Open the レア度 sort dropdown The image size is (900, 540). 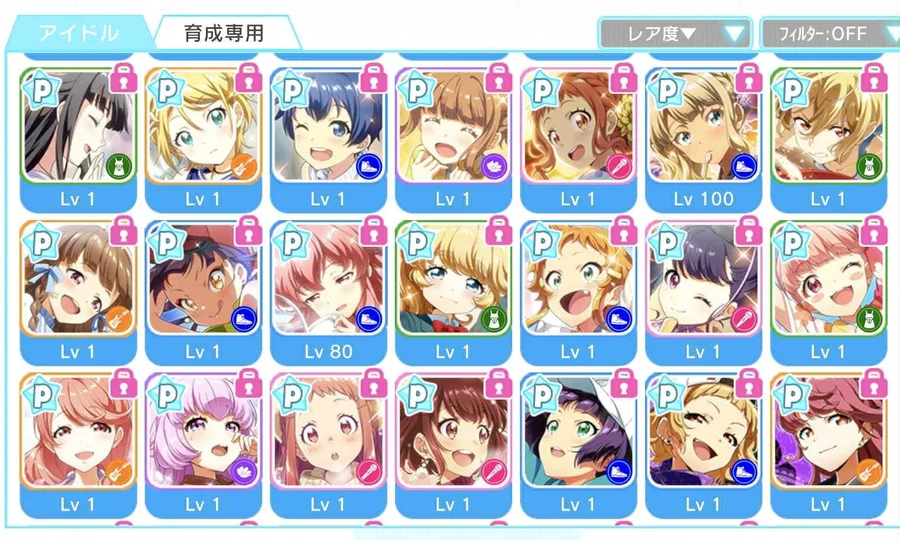pos(675,33)
